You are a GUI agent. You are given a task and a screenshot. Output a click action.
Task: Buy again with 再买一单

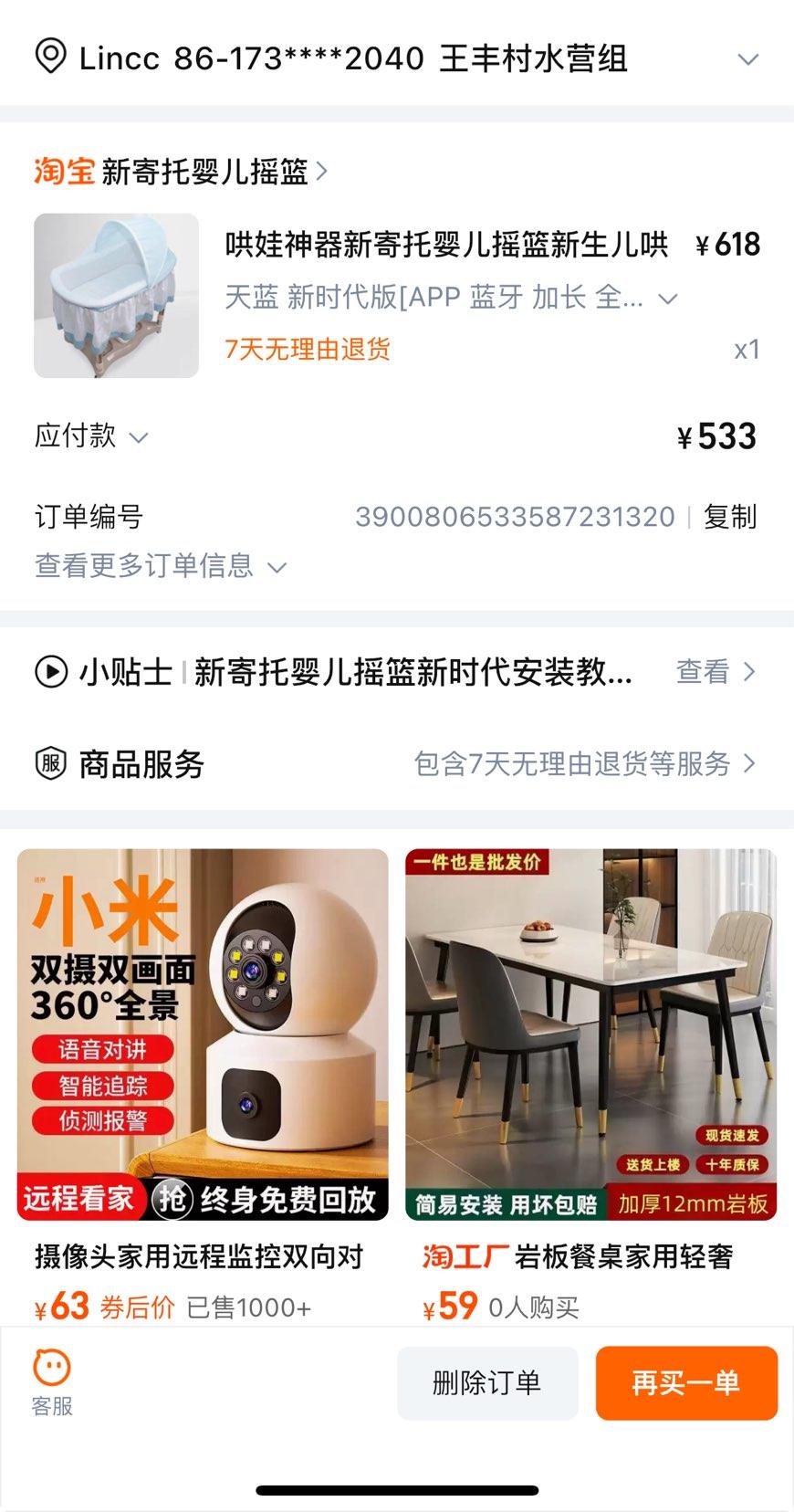pyautogui.click(x=686, y=1382)
